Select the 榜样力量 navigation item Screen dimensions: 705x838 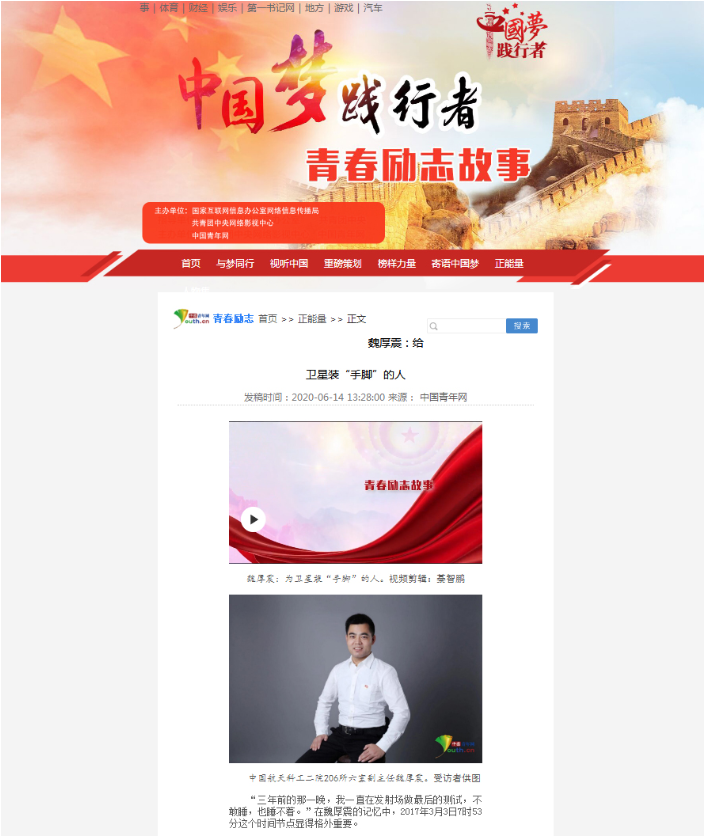pos(396,264)
